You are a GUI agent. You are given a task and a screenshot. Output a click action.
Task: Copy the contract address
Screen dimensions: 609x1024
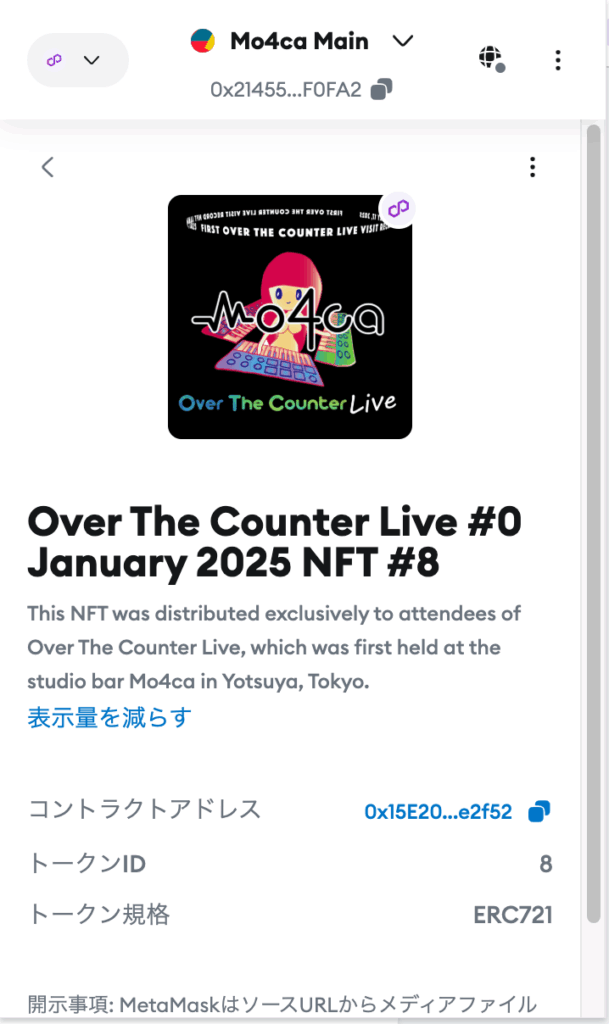click(539, 811)
